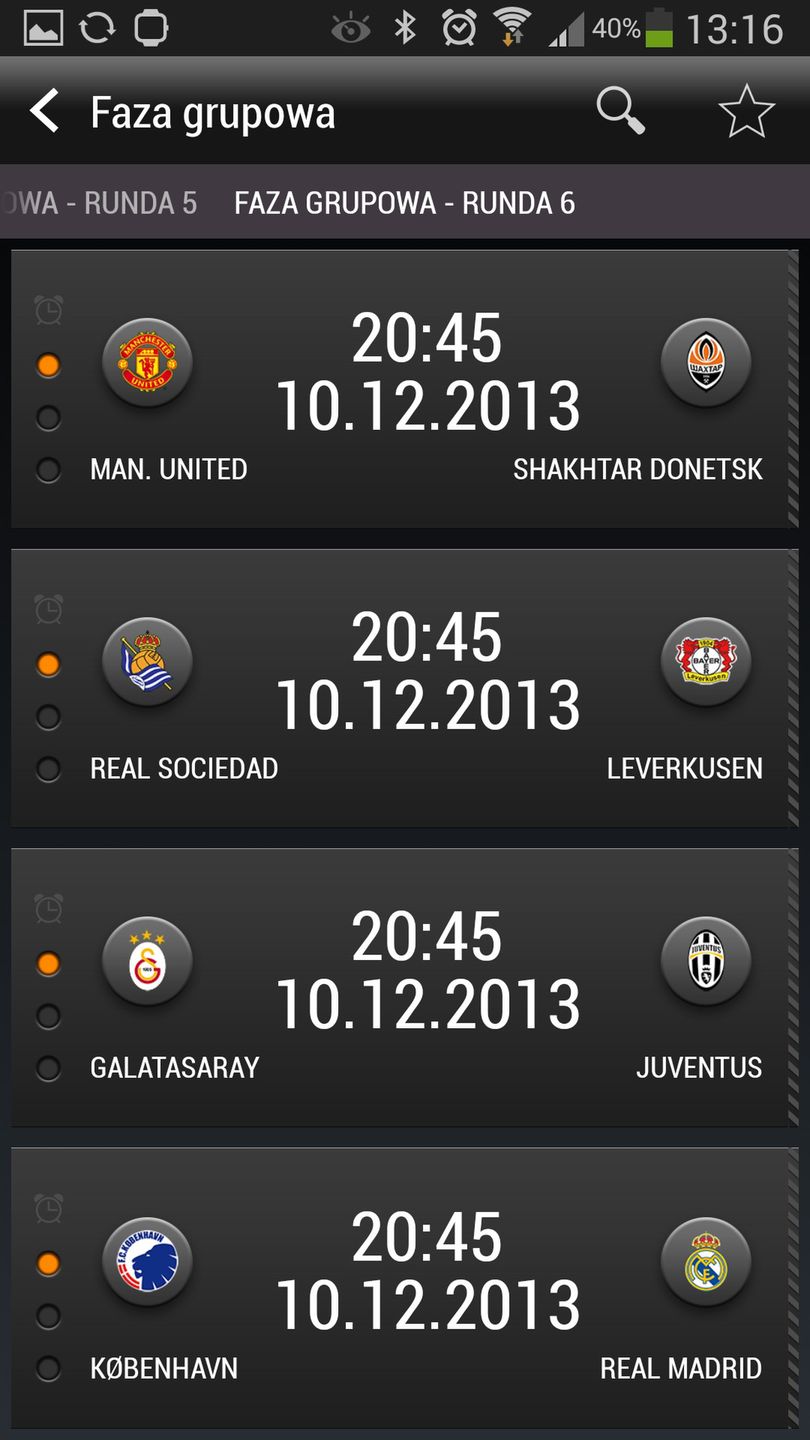Open Galatasaray vs Juventus match
The image size is (810, 1440).
[427, 987]
